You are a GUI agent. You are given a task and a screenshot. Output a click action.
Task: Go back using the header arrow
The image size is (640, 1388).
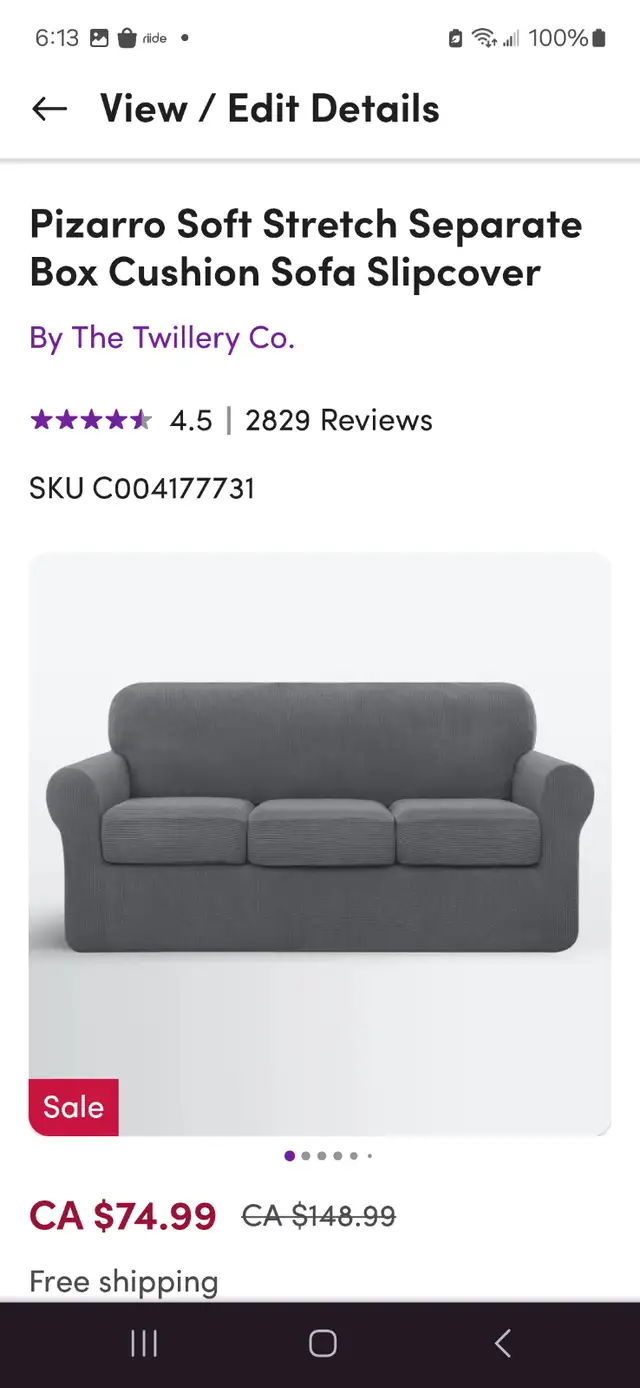click(49, 109)
